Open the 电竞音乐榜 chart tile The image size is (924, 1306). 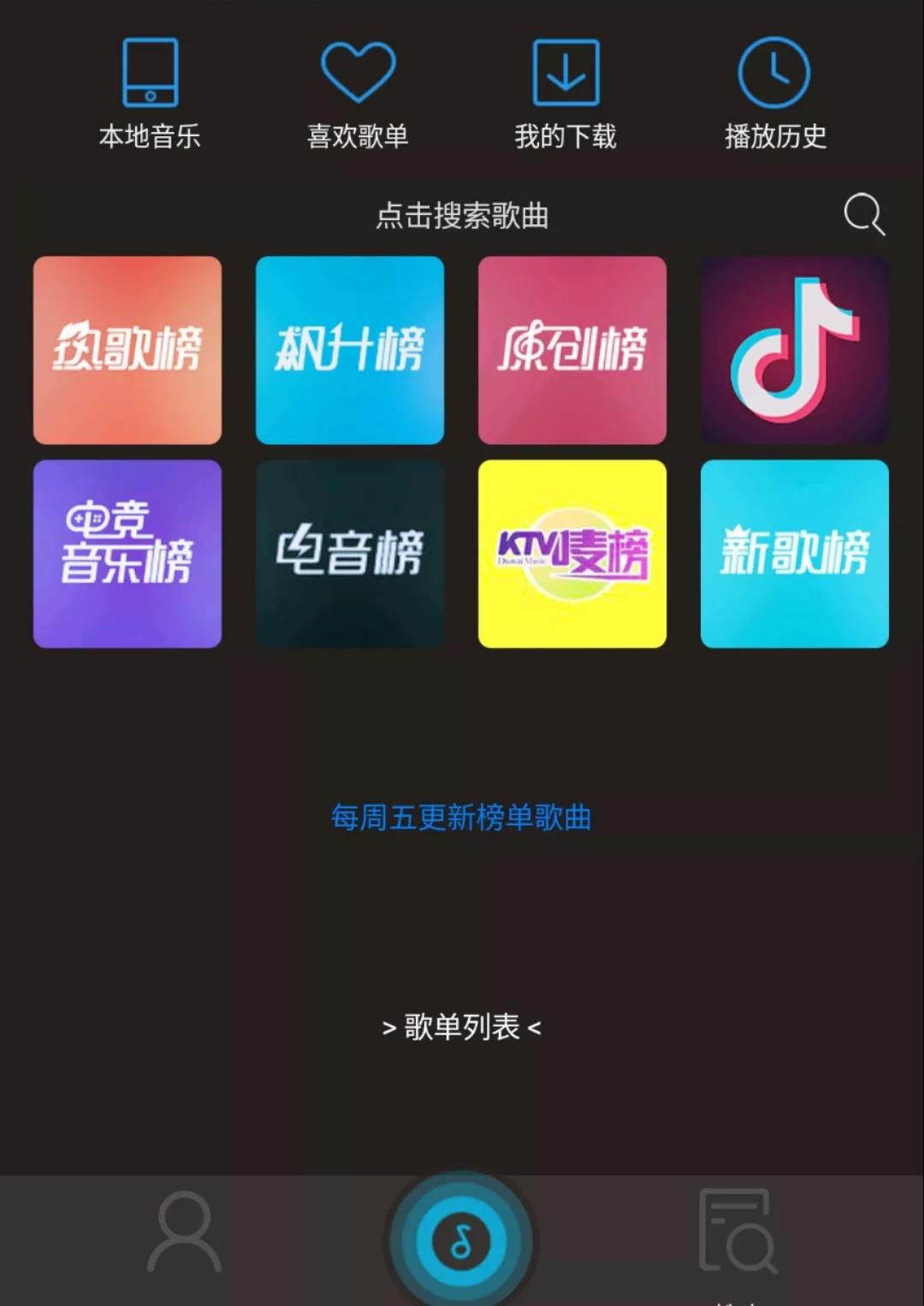click(127, 554)
